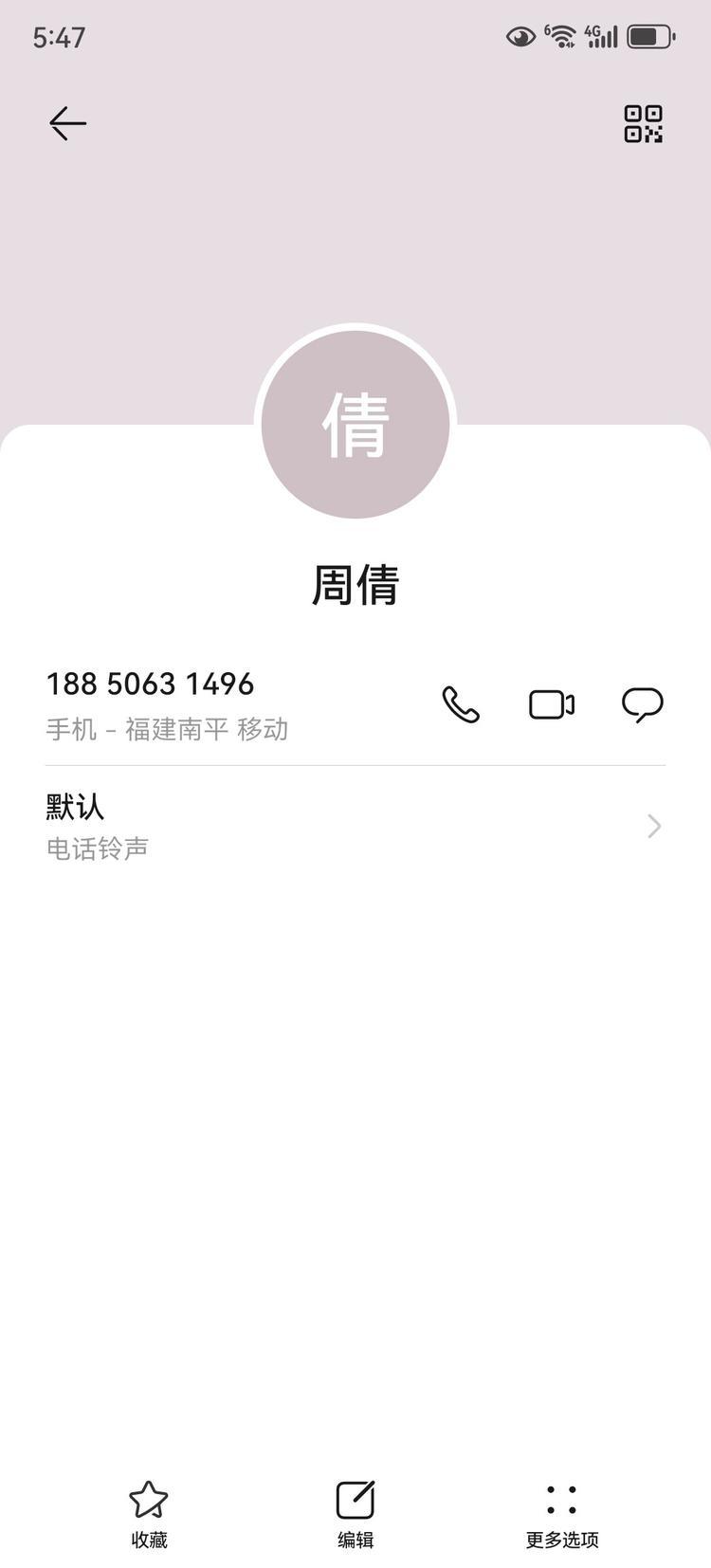
Task: Open the 电话铃声 ringtone setting
Action: click(355, 826)
